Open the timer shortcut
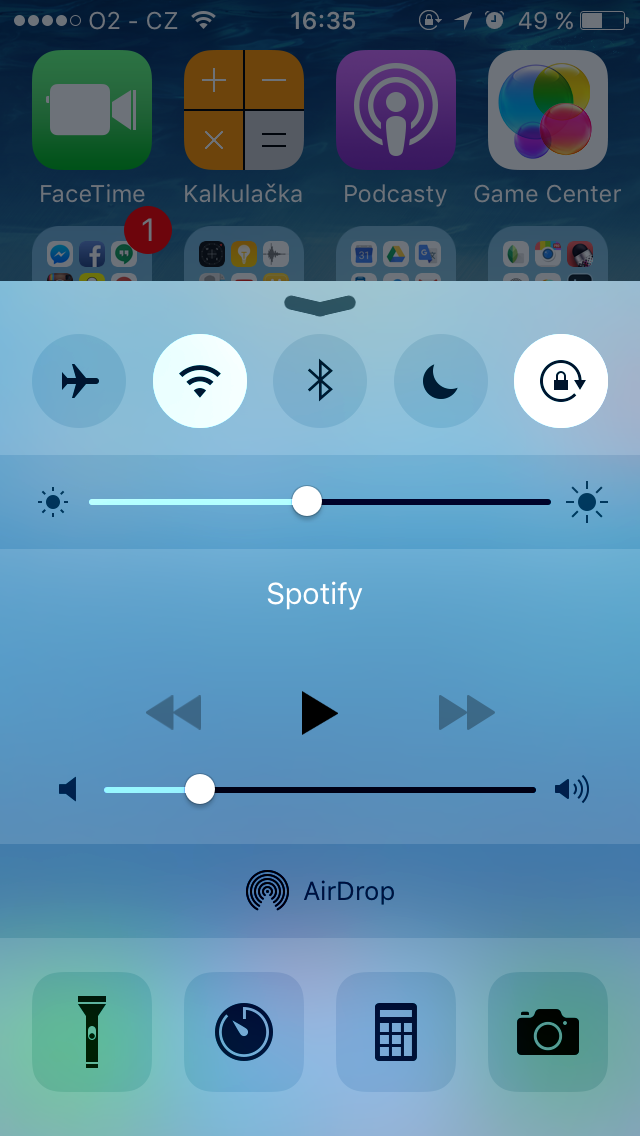The image size is (640, 1136). click(244, 1032)
